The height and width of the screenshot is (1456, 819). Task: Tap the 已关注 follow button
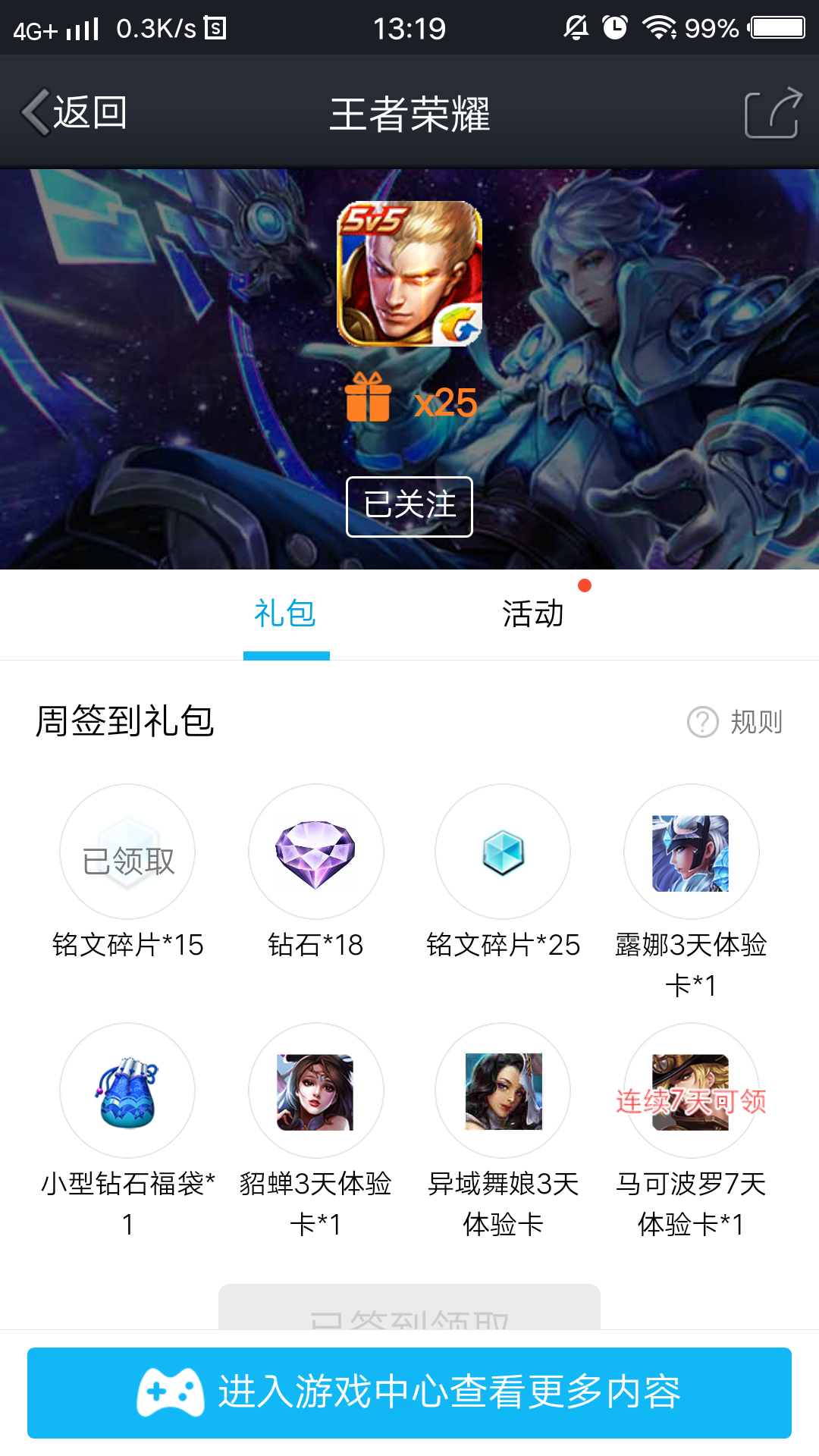click(409, 506)
